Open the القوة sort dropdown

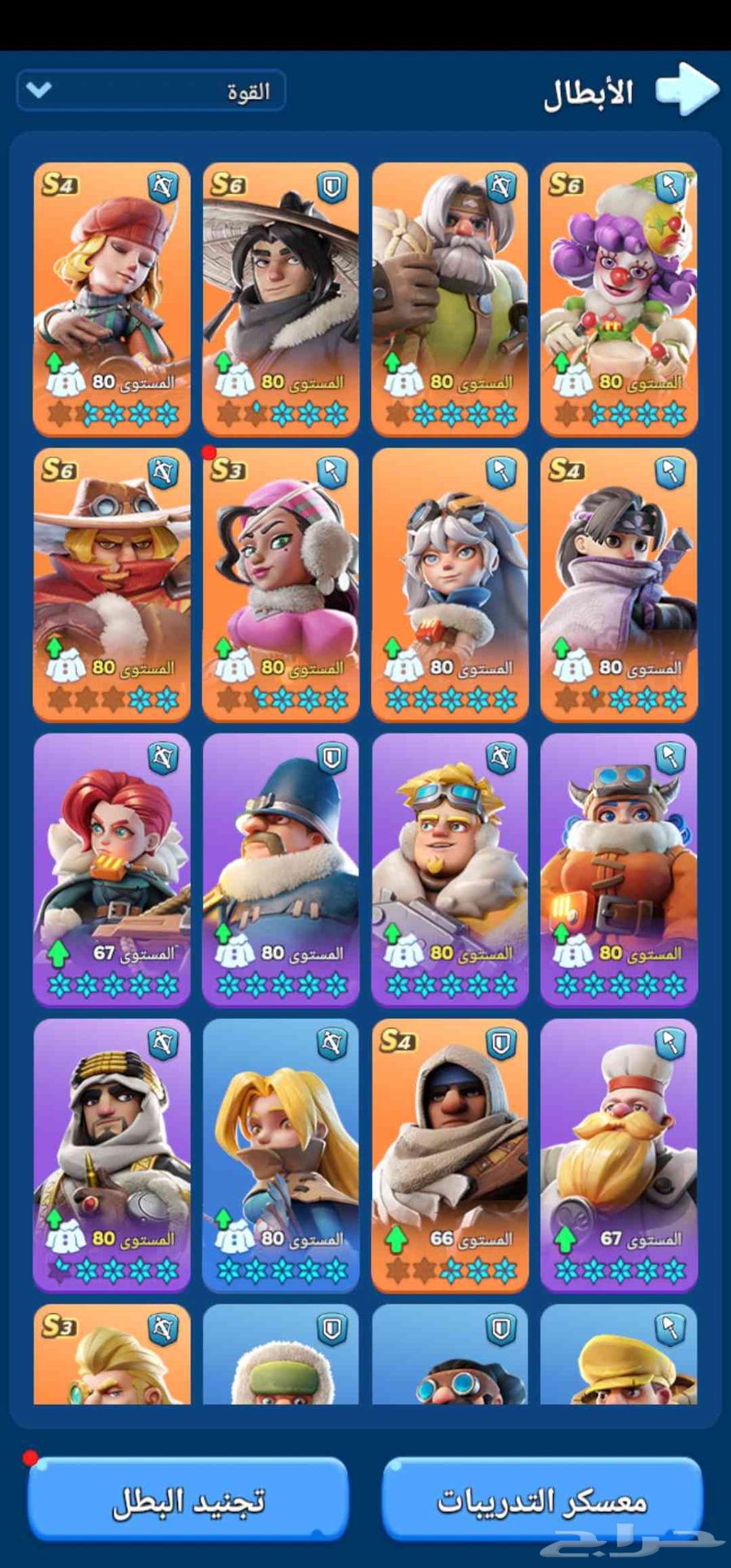coord(151,90)
